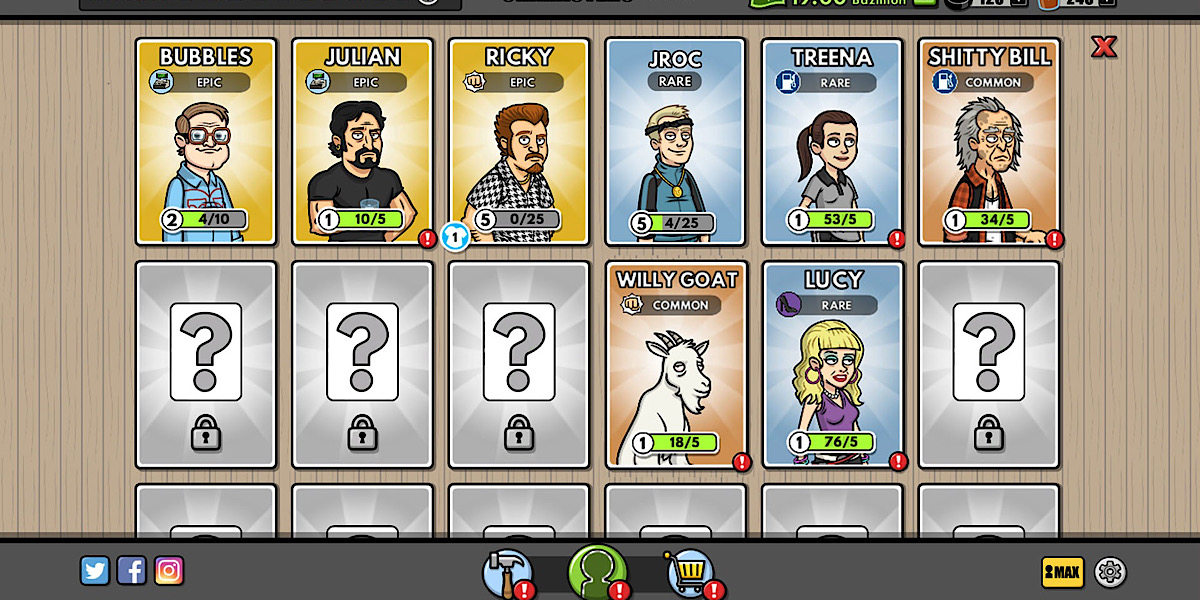Select Julian's epic card
This screenshot has width=1200, height=600.
362,142
